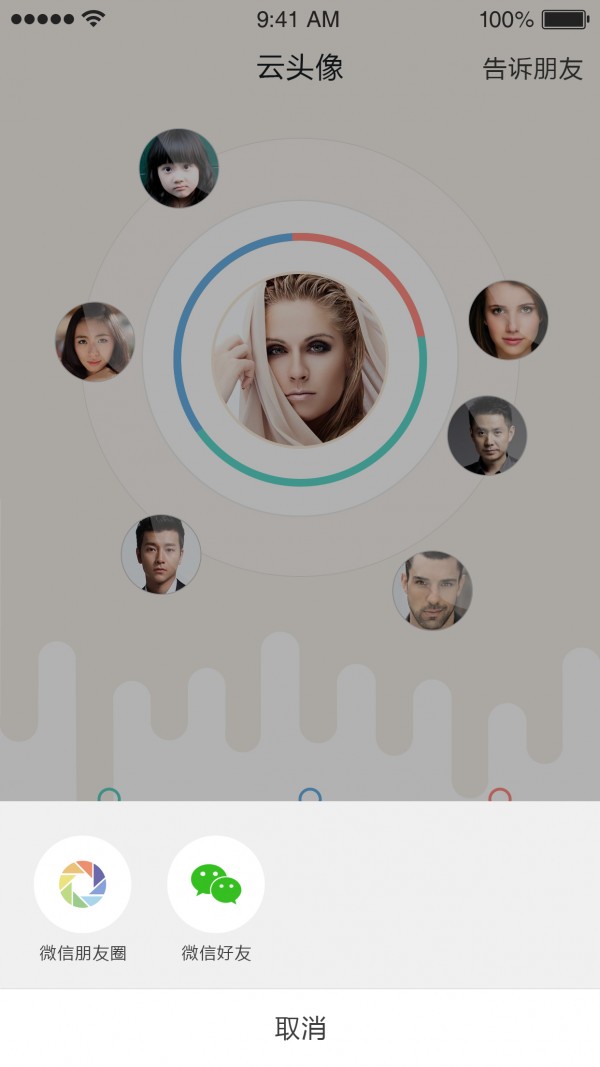
Task: Share to 微信朋友圈
Action: (x=82, y=884)
